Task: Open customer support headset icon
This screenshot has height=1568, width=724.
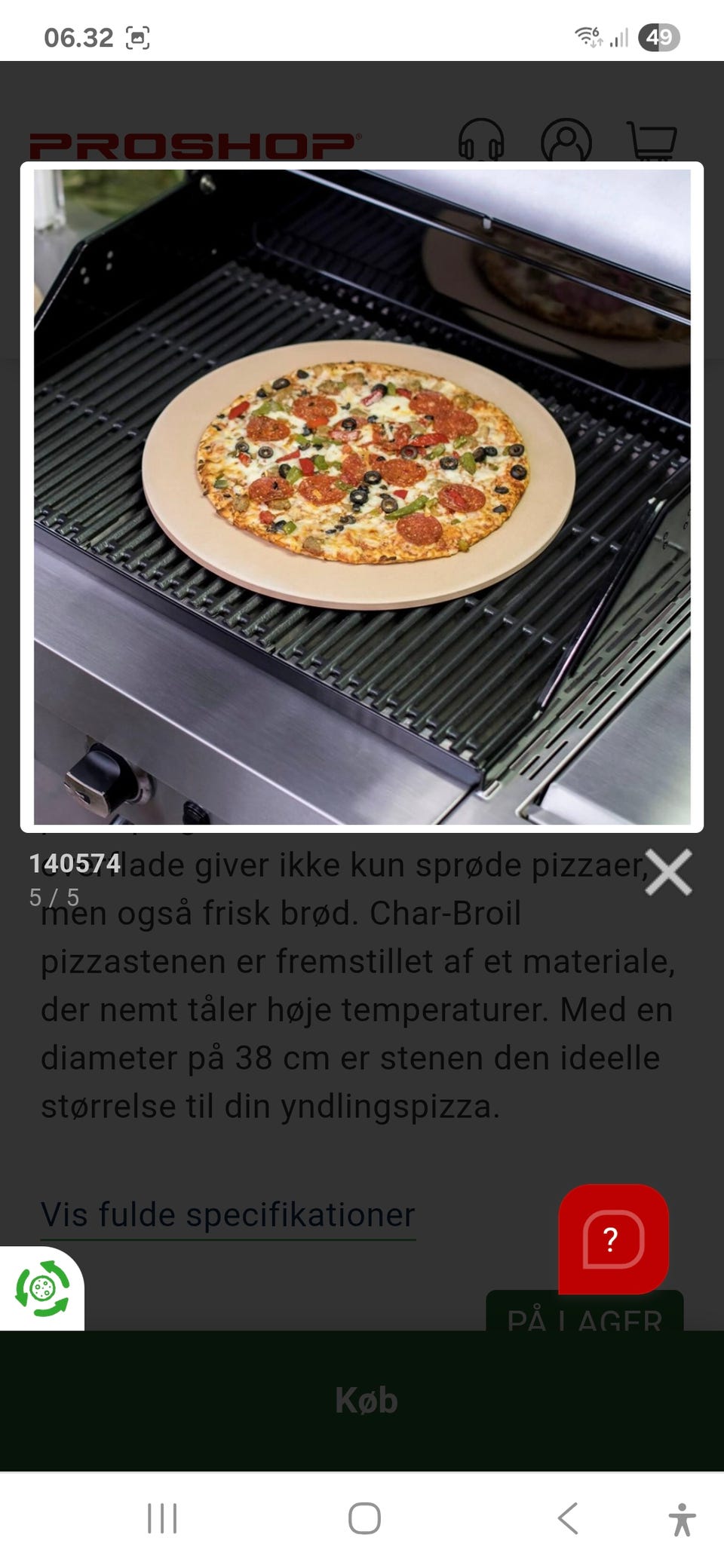Action: pos(482,141)
